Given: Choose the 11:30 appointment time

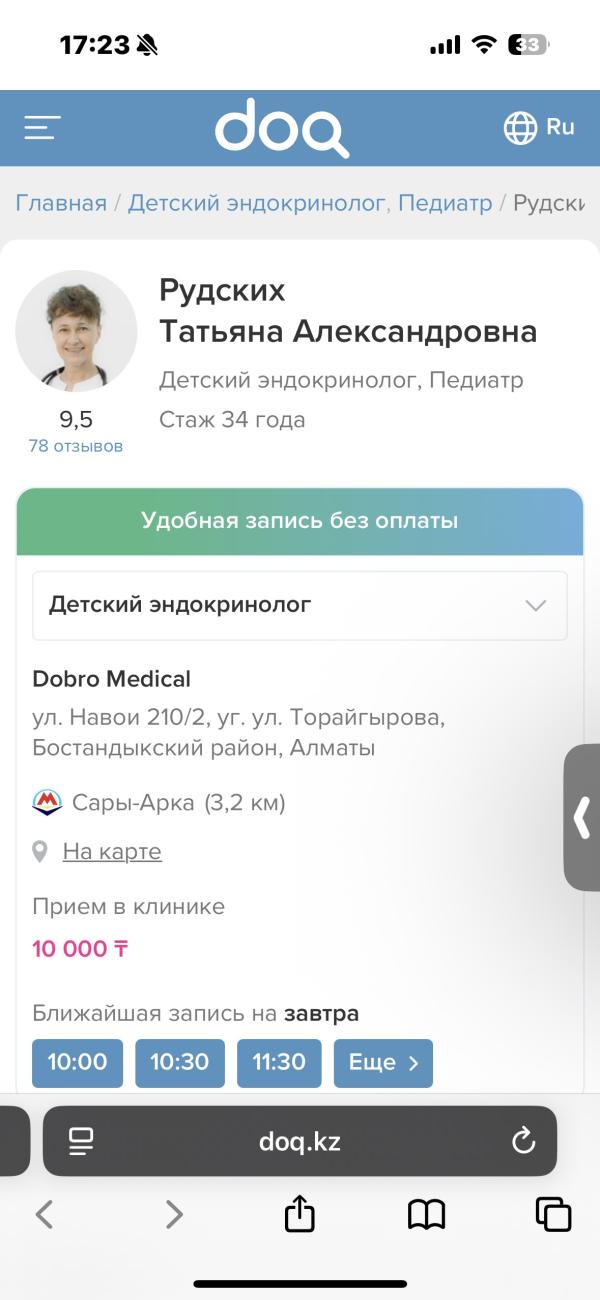Looking at the screenshot, I should click(279, 1062).
